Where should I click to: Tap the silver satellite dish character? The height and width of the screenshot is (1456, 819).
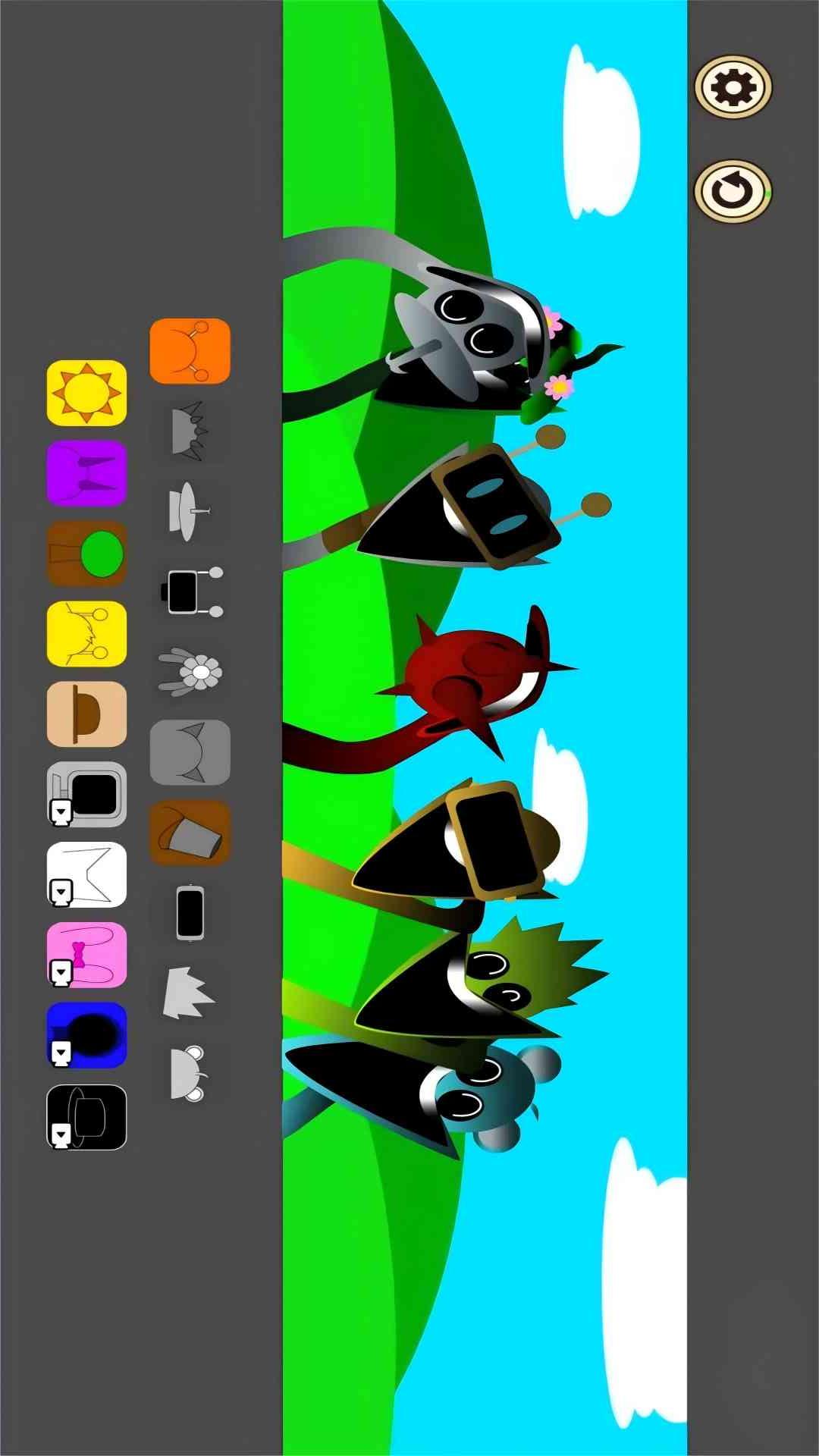(463, 334)
